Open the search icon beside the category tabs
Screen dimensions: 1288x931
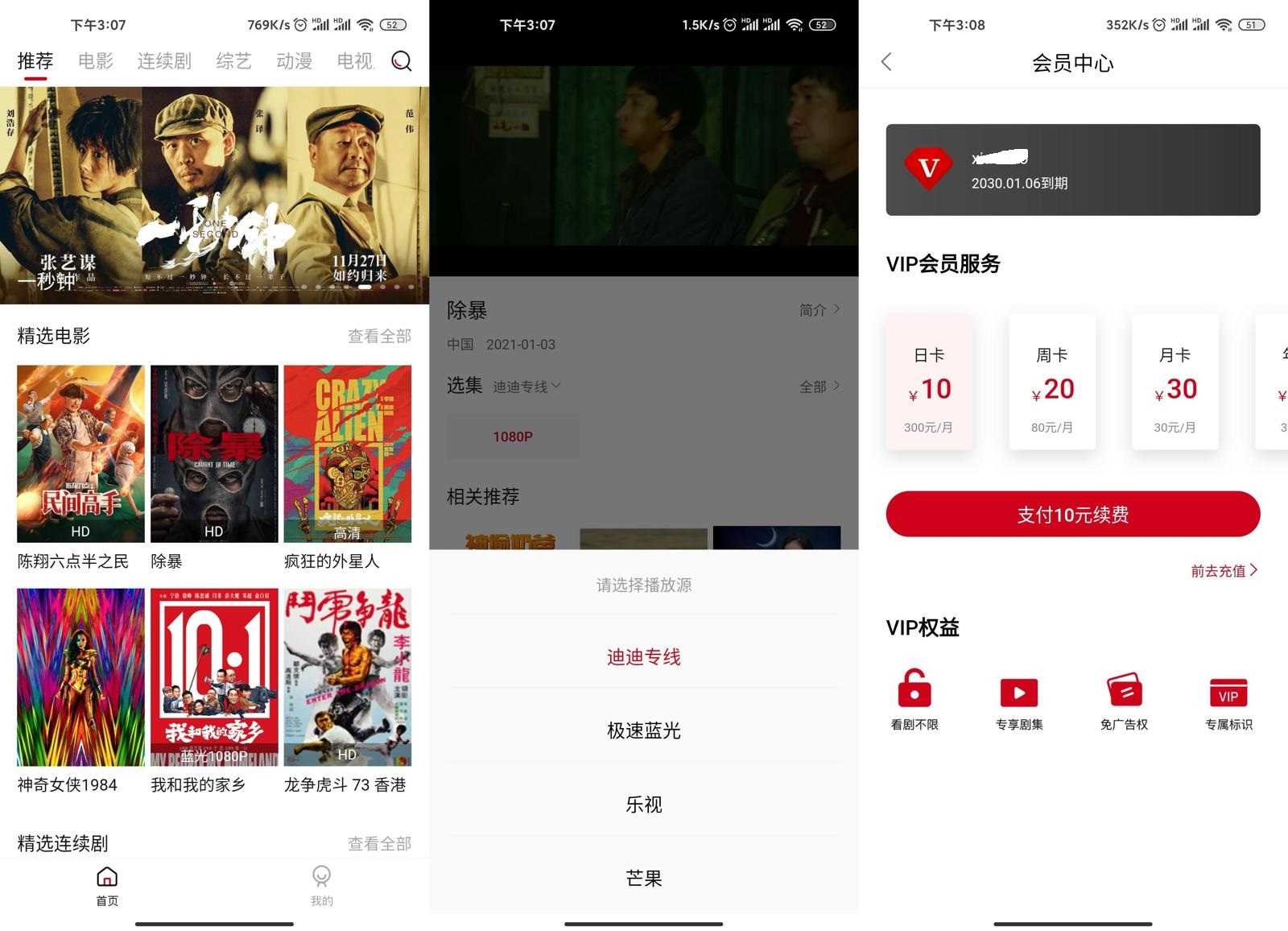(x=401, y=61)
